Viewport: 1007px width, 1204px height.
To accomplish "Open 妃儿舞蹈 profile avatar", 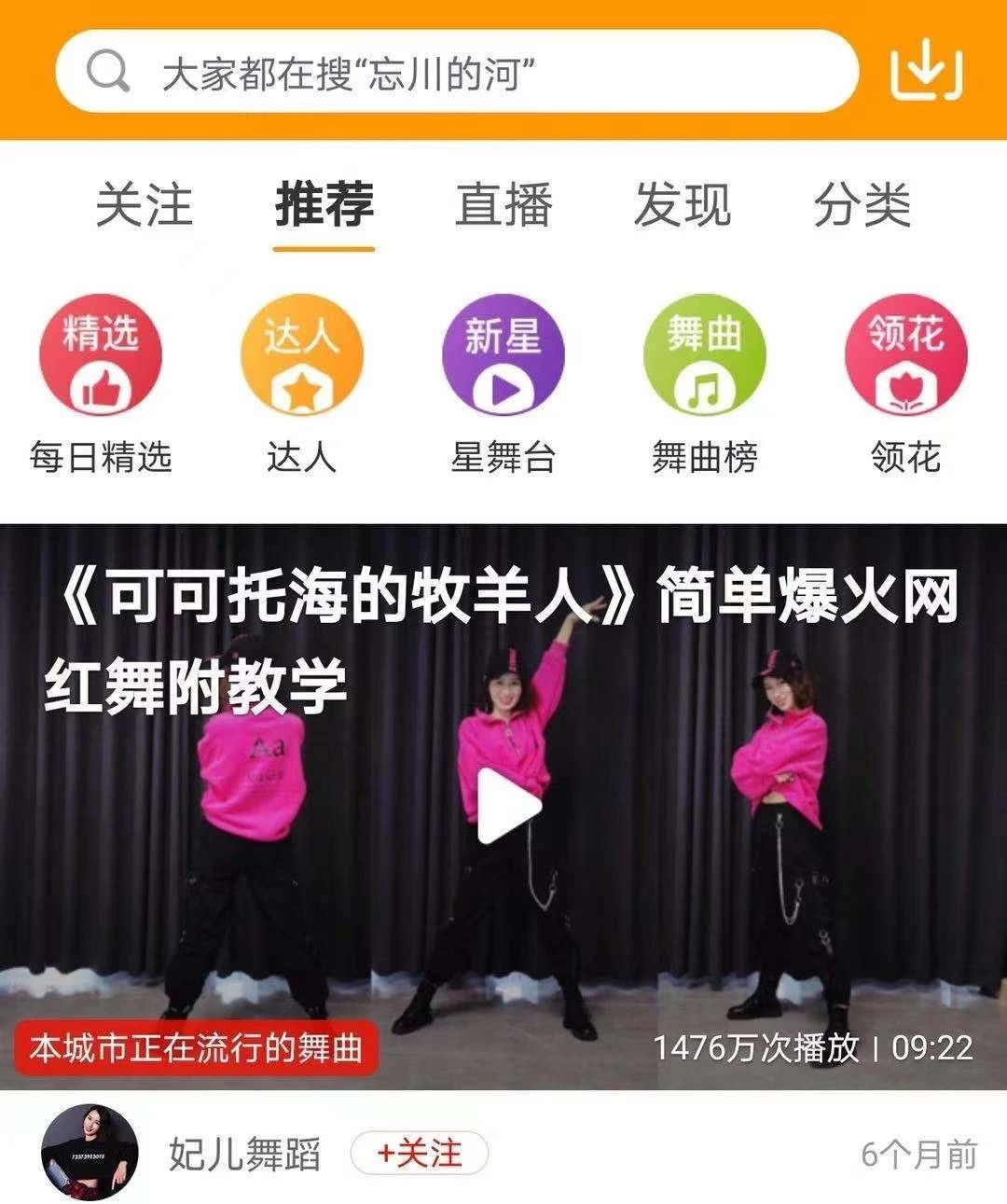I will (90, 1154).
